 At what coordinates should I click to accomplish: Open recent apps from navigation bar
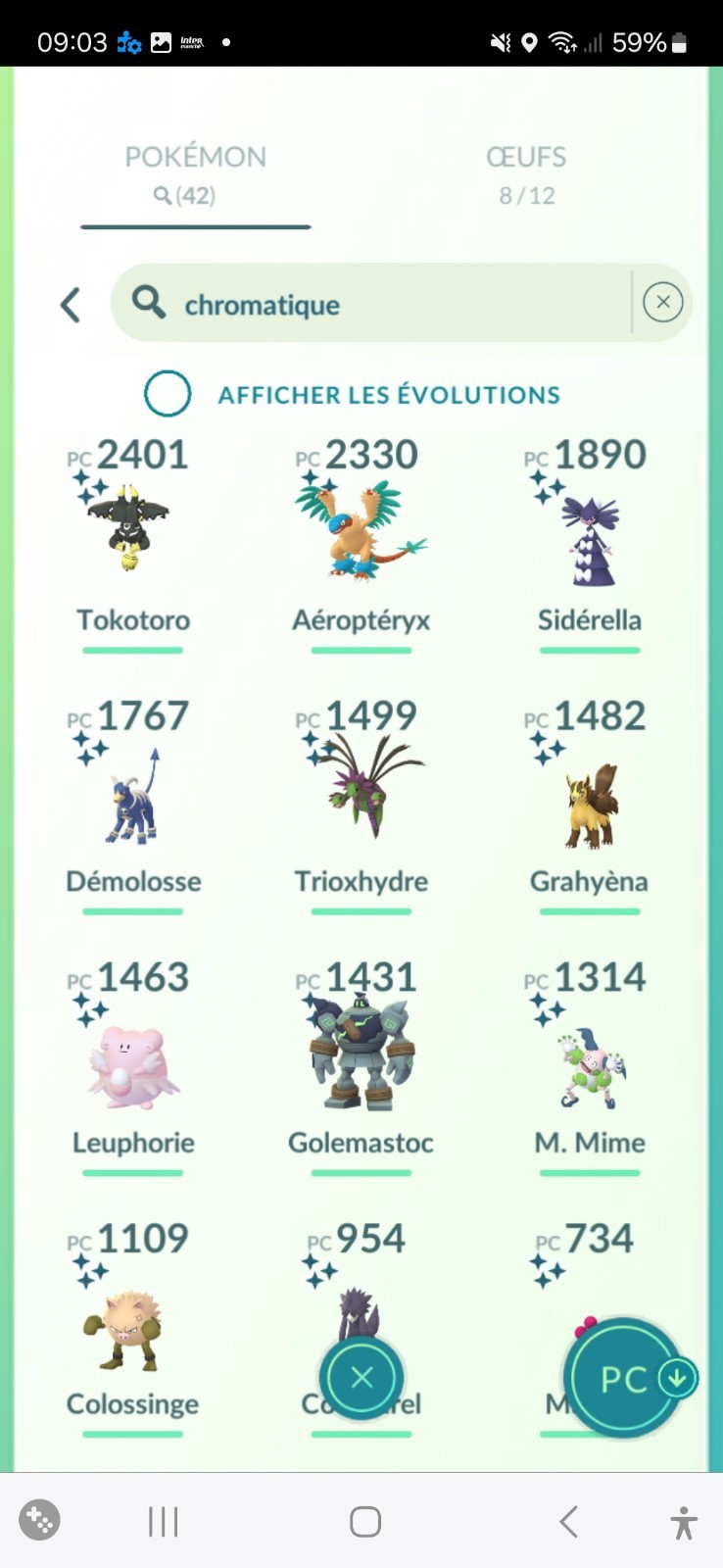pos(163,1522)
